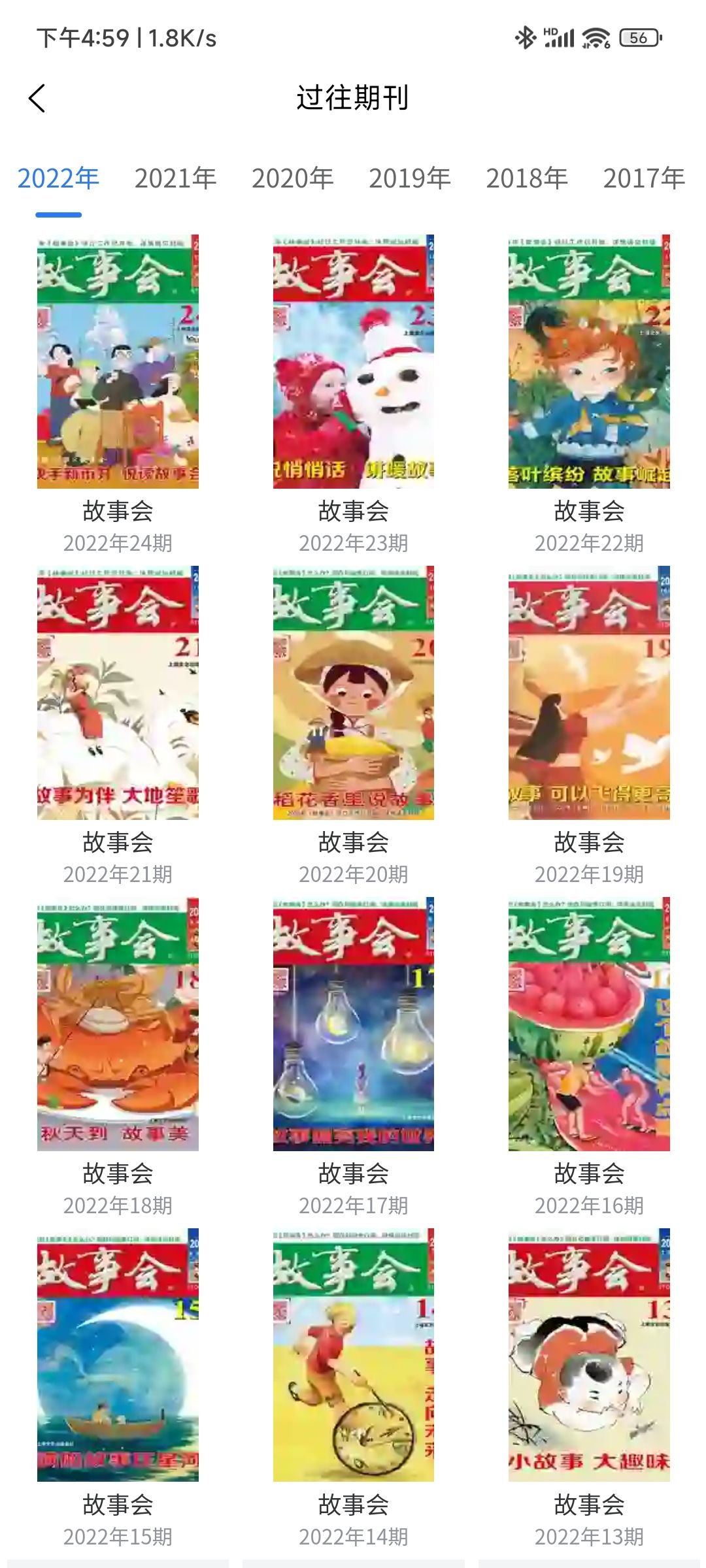
Task: View 故事会 2022年22期
Action: [x=589, y=361]
